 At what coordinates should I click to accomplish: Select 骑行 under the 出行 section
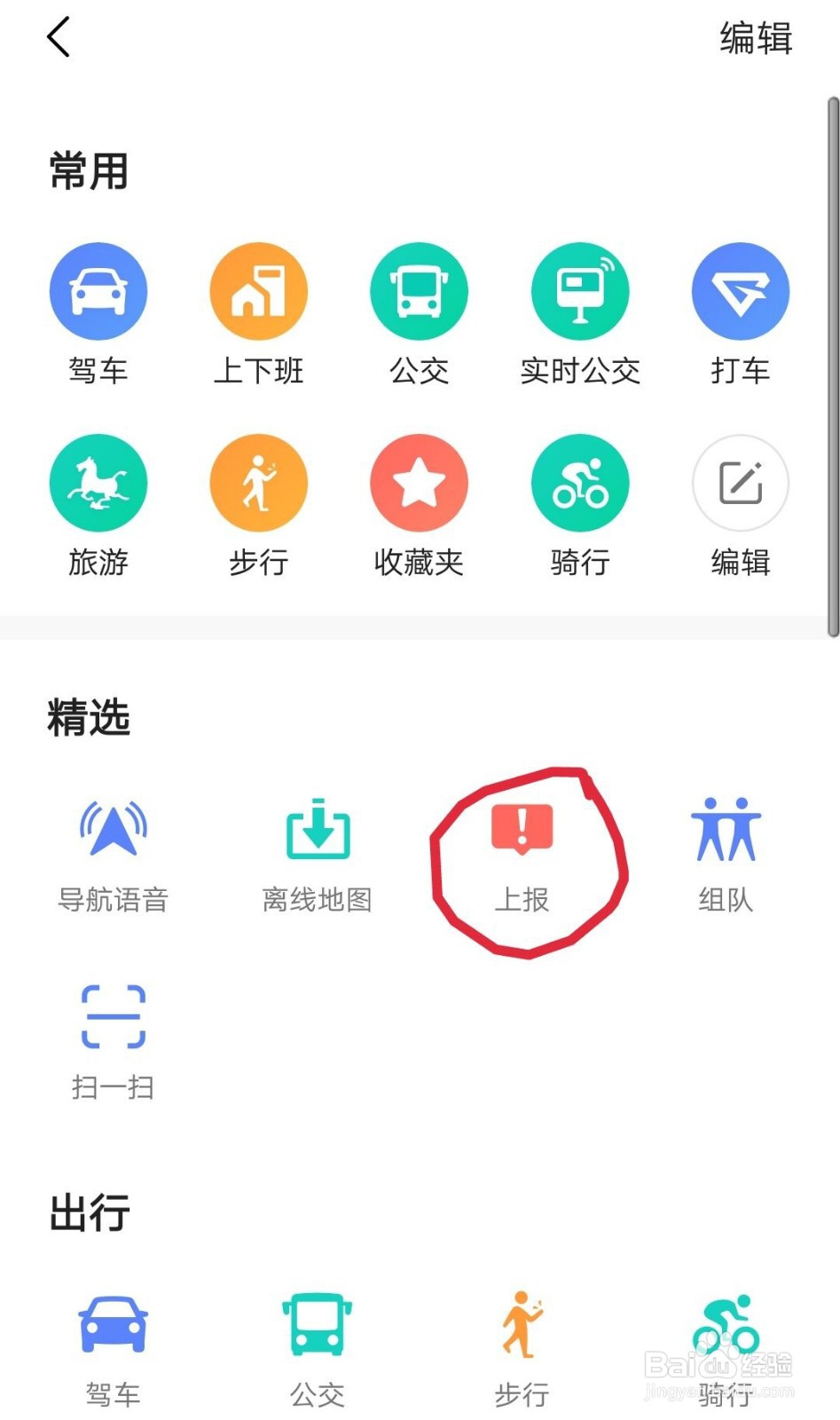(726, 1322)
